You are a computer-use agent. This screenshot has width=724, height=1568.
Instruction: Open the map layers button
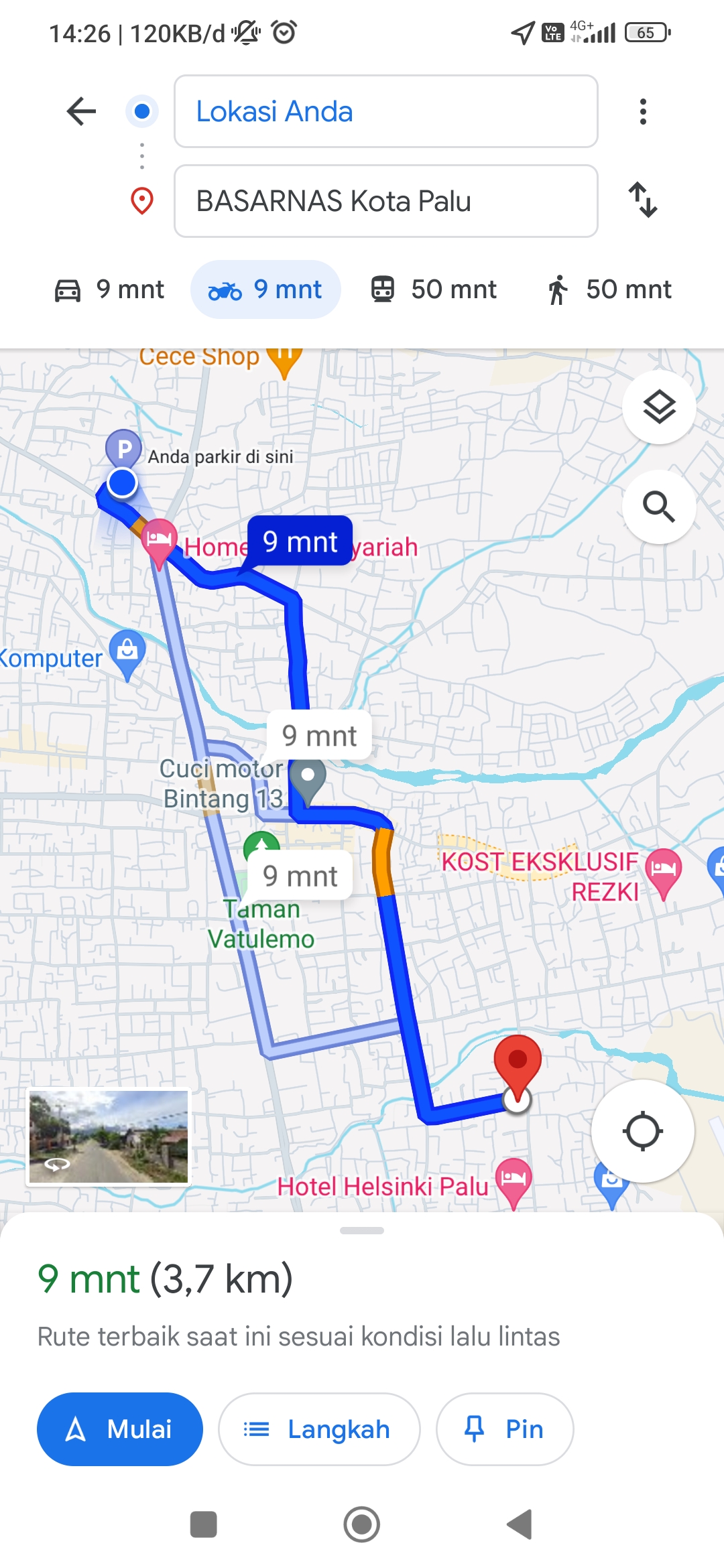[x=659, y=407]
